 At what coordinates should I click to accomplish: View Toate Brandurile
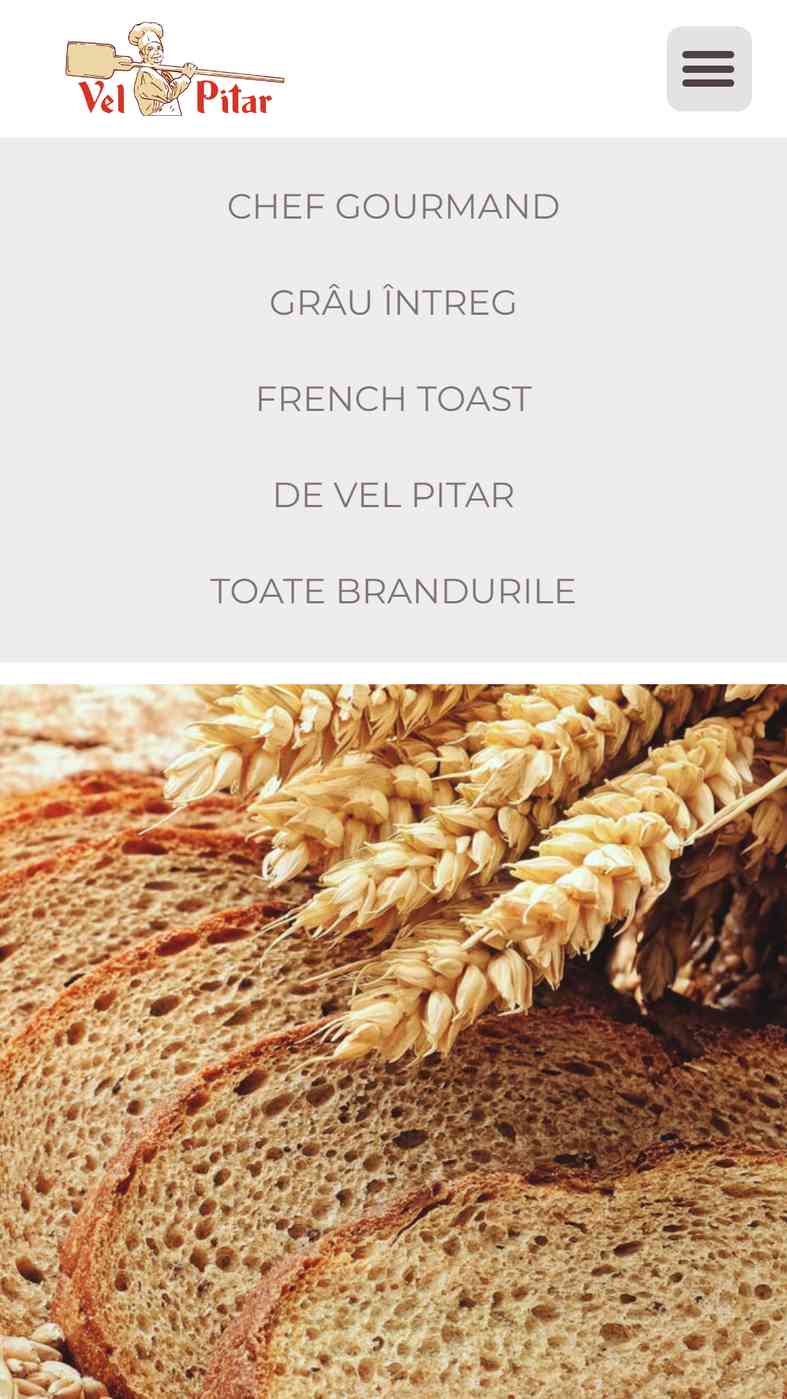click(x=393, y=591)
